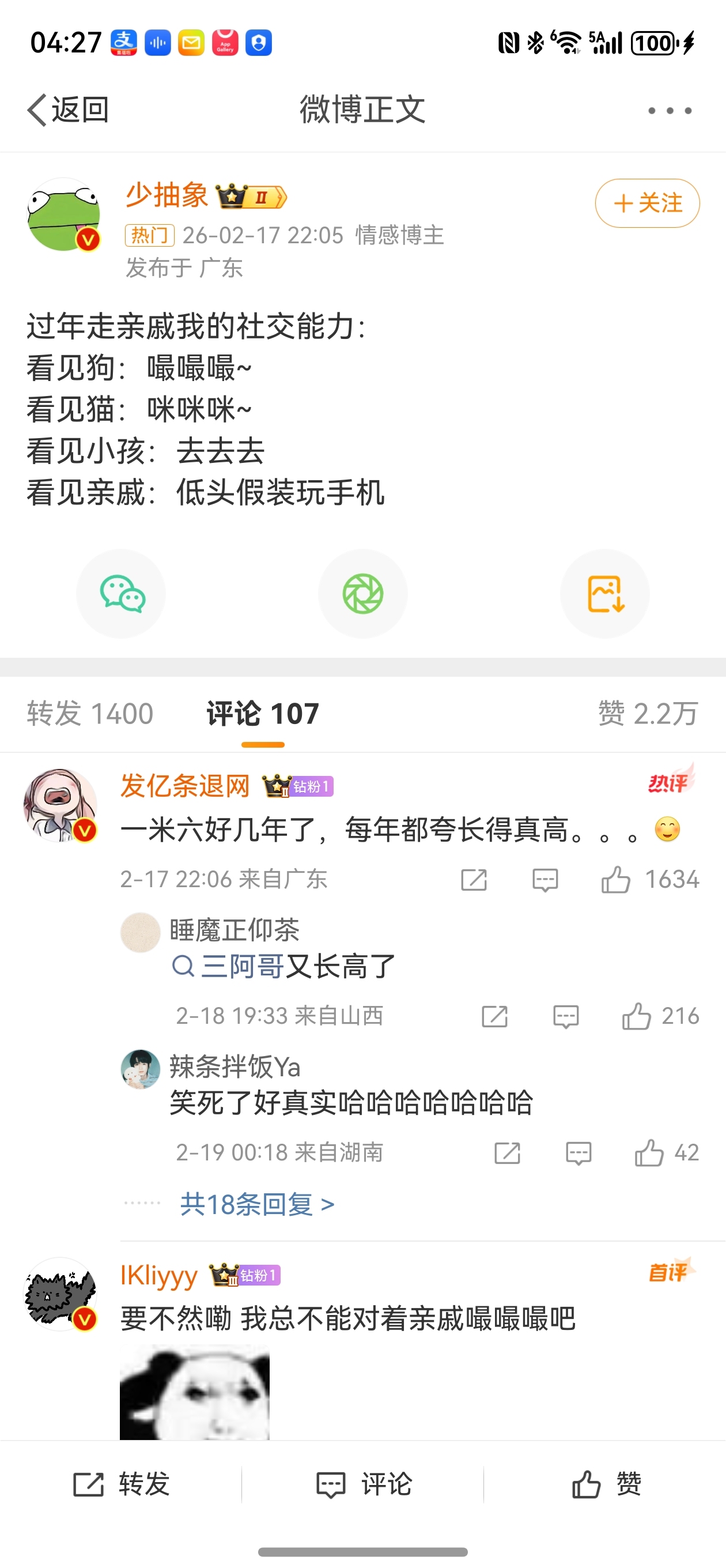Image resolution: width=726 pixels, height=1568 pixels.
Task: Share post to WeChat Moments
Action: [x=362, y=594]
